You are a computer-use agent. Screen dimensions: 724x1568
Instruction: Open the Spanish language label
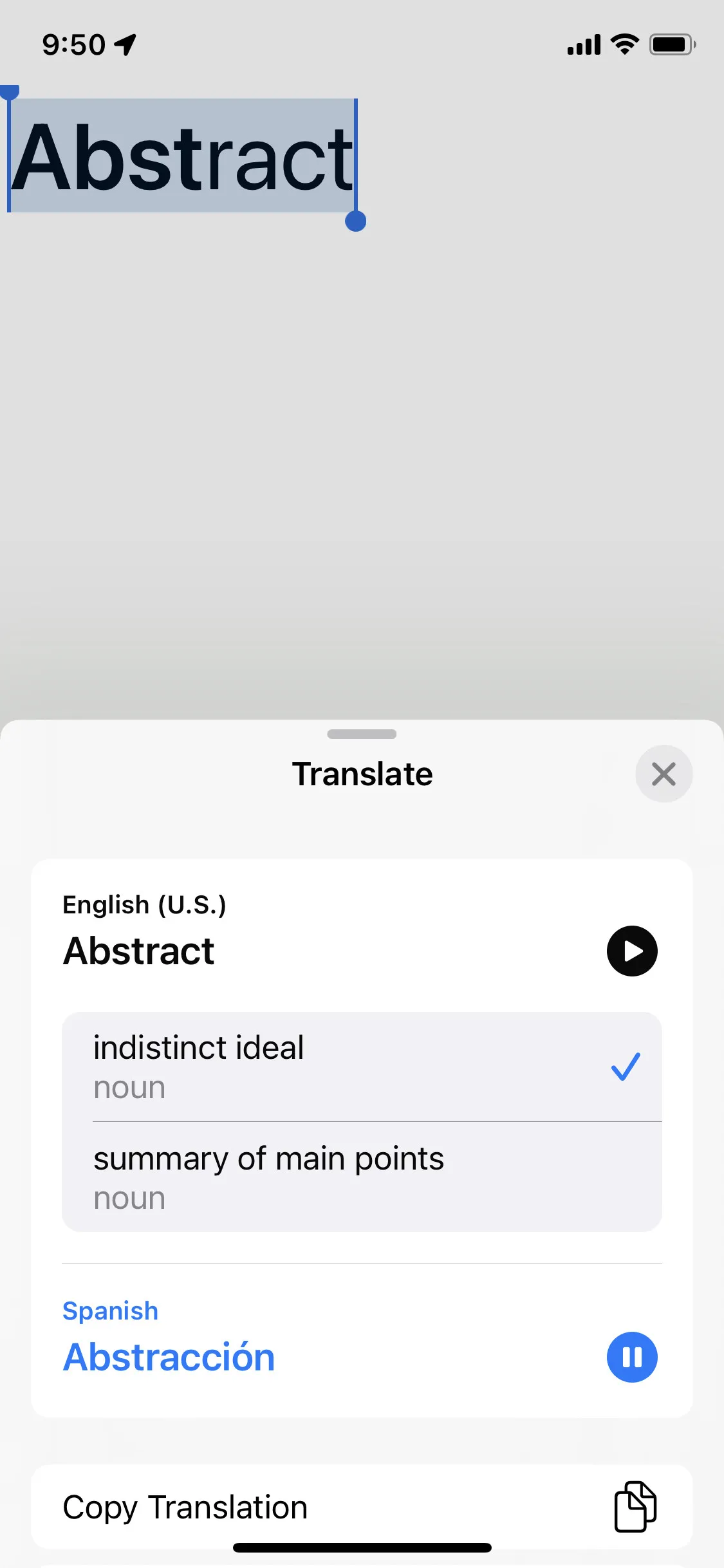[110, 1311]
